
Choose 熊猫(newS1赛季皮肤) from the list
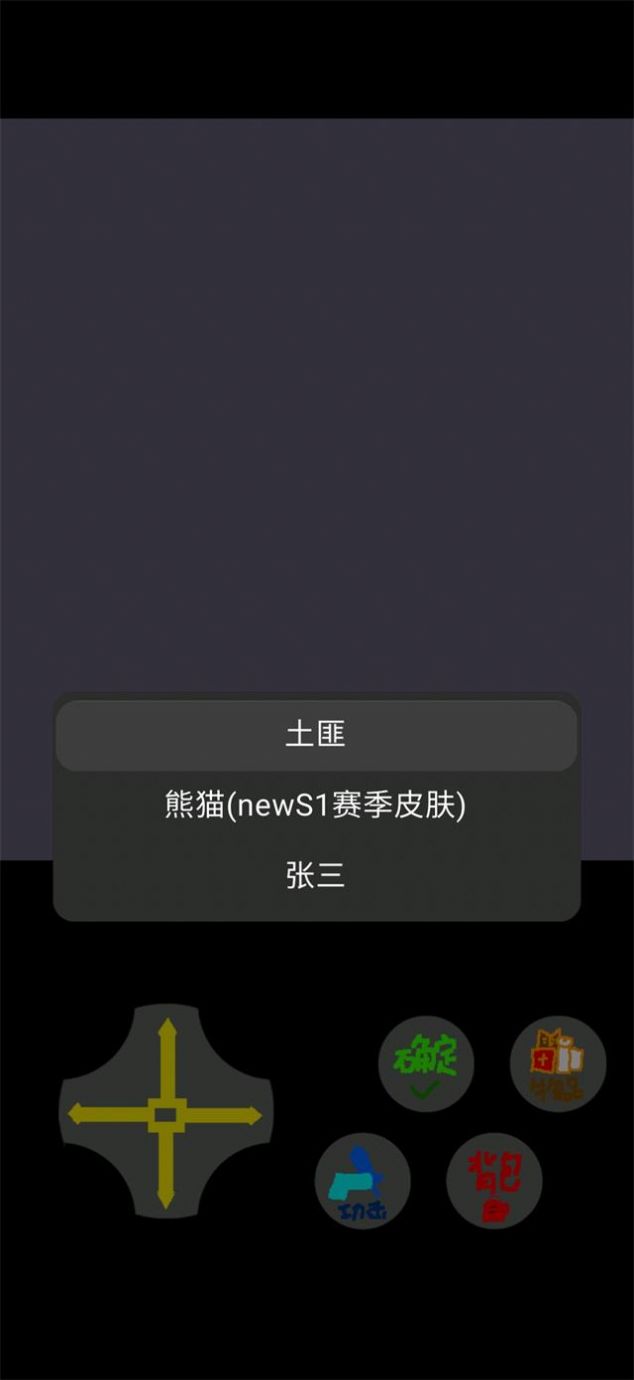tap(316, 805)
